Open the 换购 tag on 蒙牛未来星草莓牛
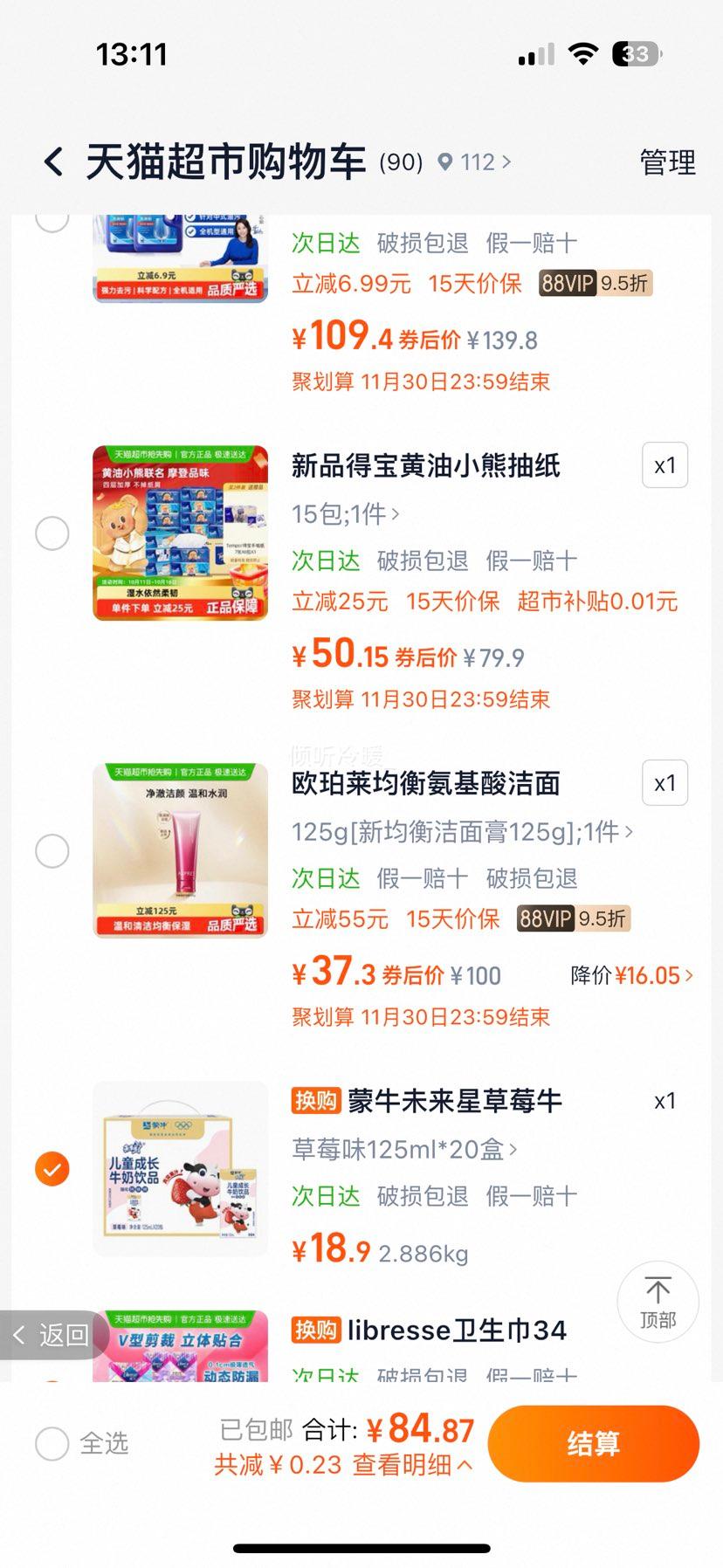The image size is (723, 1568). pos(316,1101)
